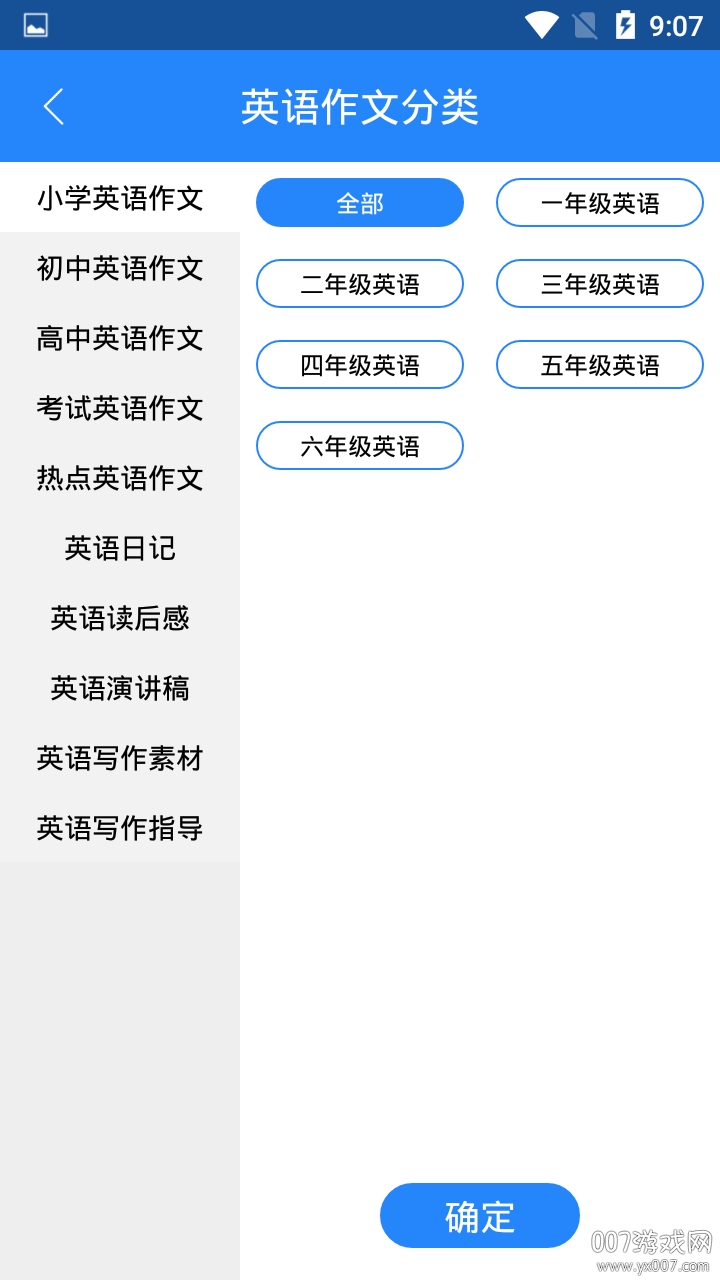
Task: Tap the 四年级英语 chip
Action: (x=360, y=365)
